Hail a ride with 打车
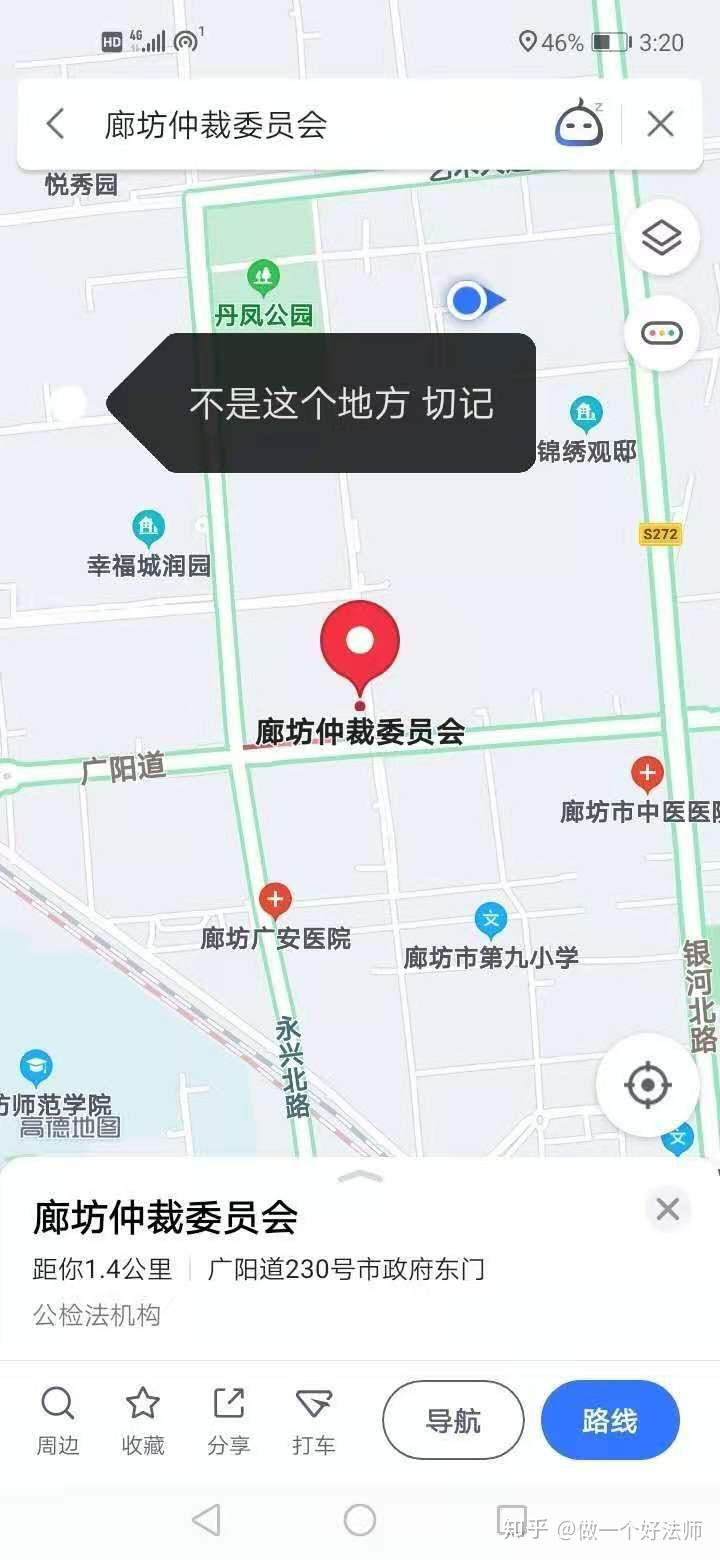The width and height of the screenshot is (720, 1560). pyautogui.click(x=314, y=1421)
